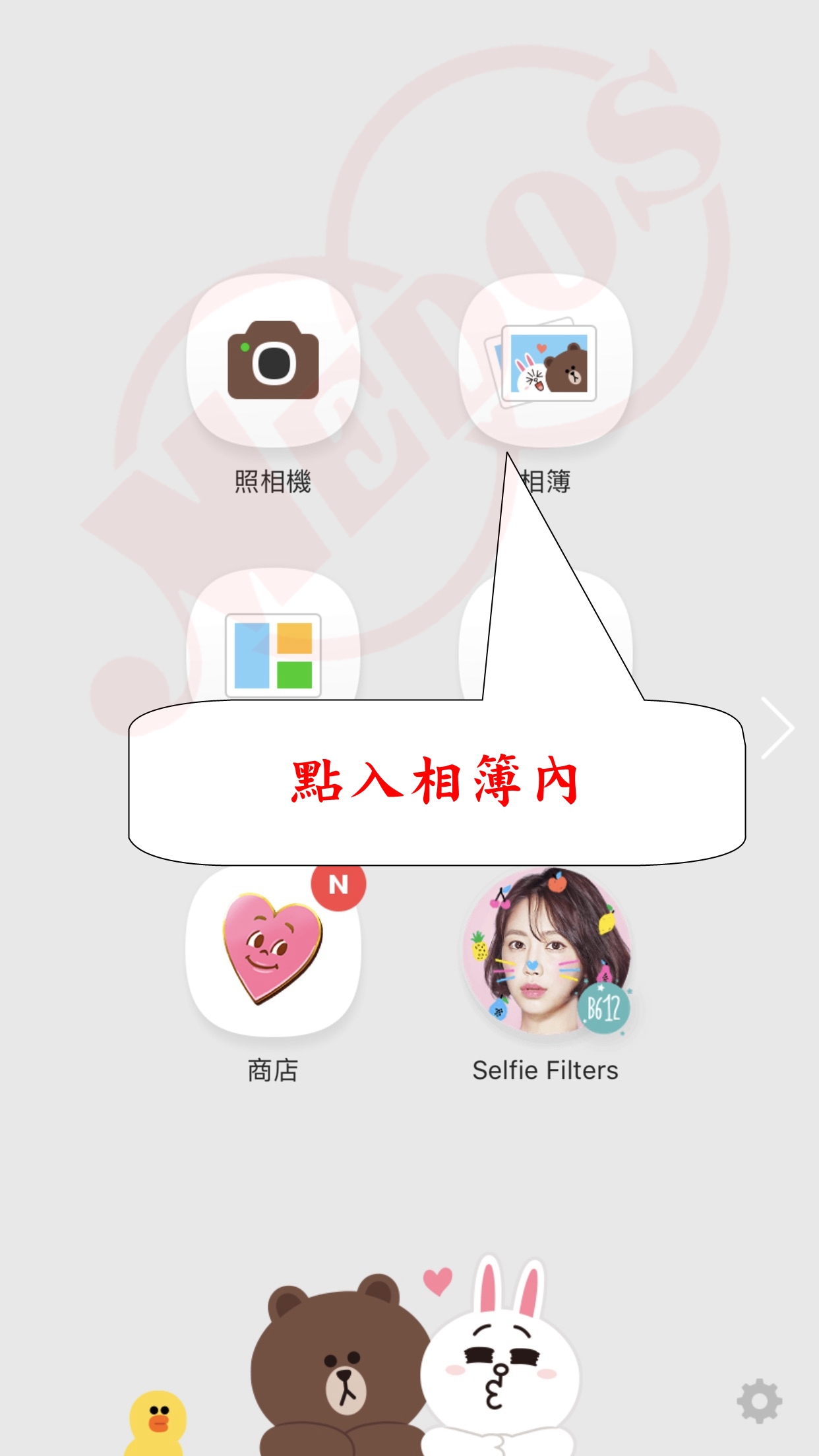This screenshot has height=1456, width=819.
Task: Launch Selfie Filters B612
Action: click(546, 950)
